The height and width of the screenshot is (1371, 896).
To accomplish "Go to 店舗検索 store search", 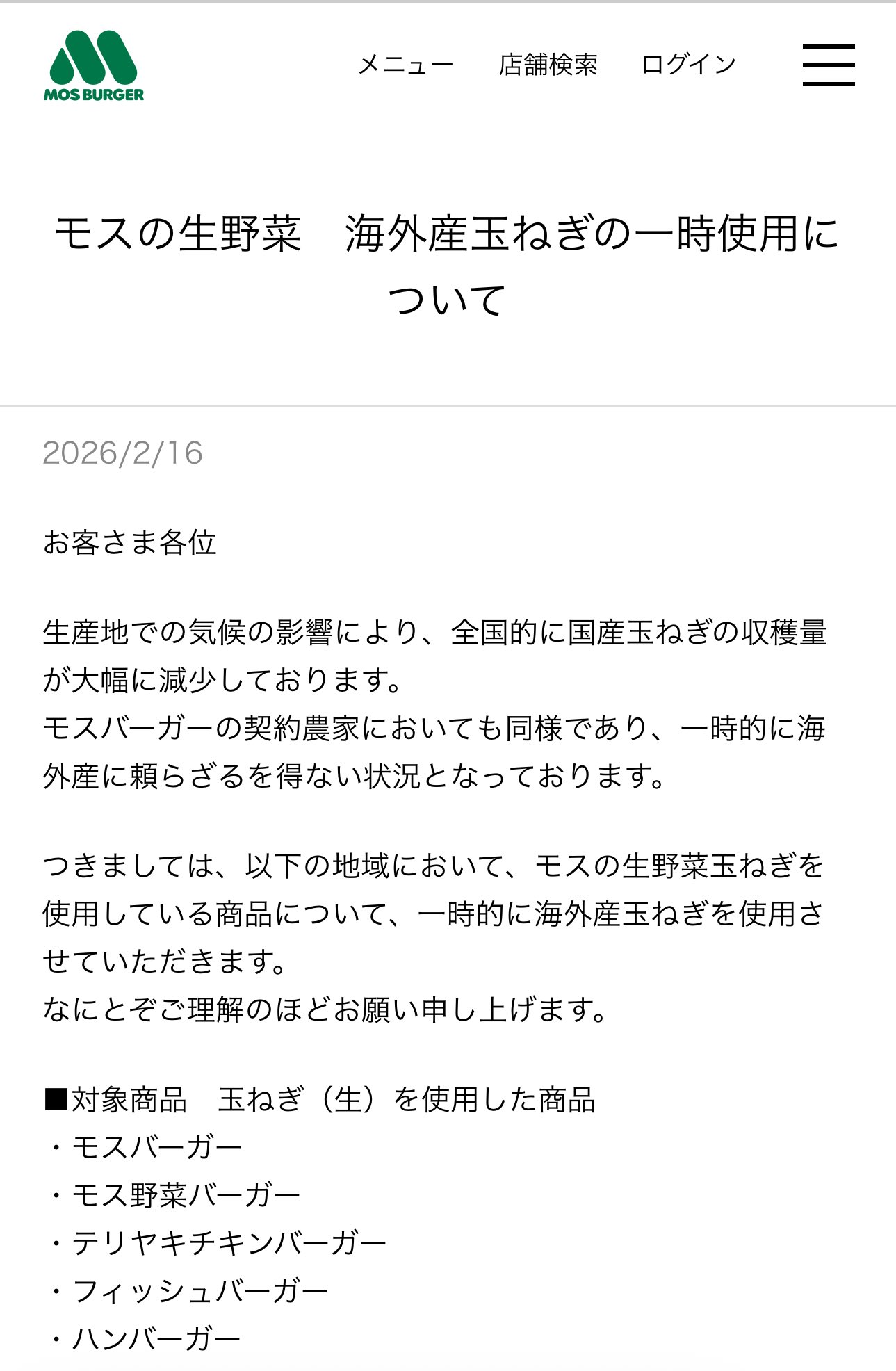I will pos(548,65).
